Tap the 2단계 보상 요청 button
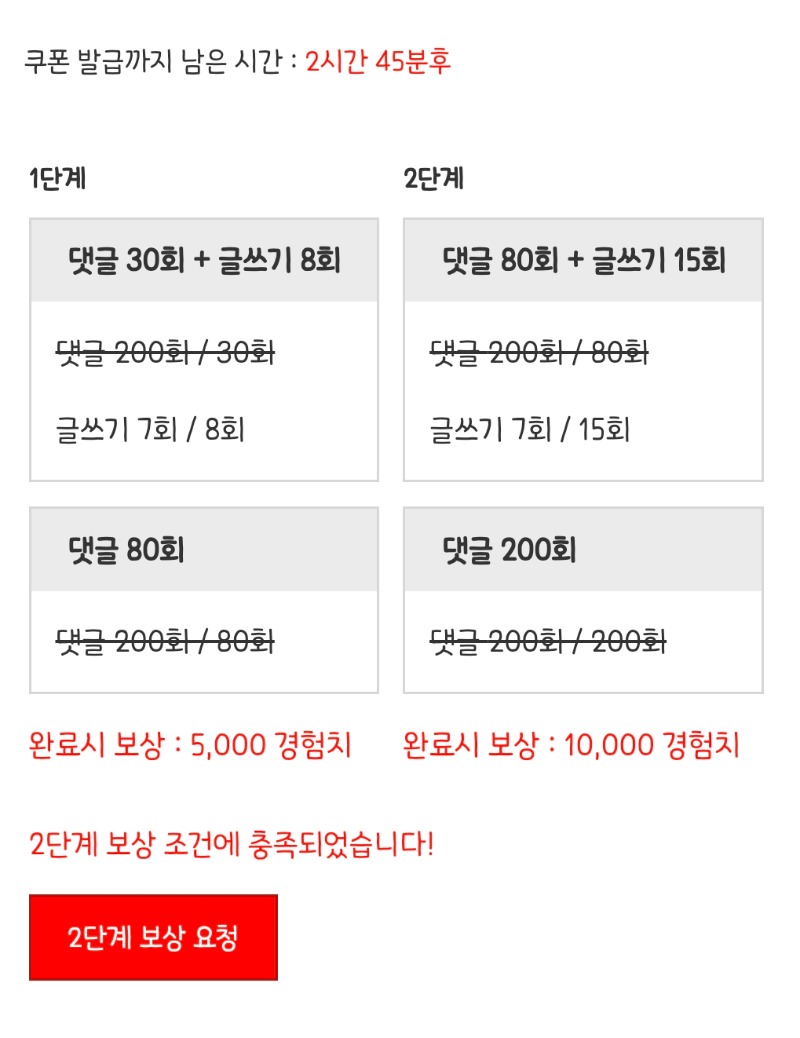The height and width of the screenshot is (1038, 800). click(153, 937)
